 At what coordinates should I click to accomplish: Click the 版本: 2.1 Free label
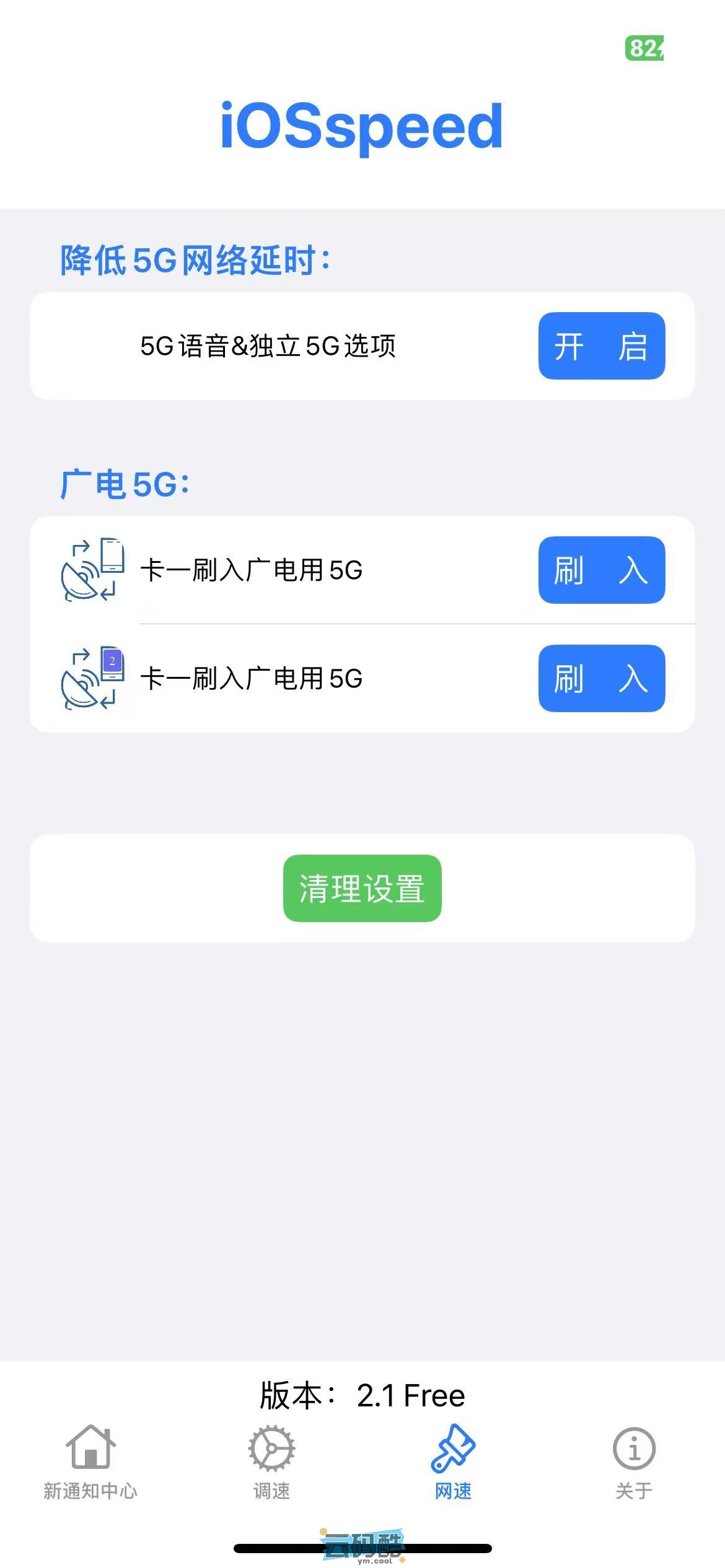[362, 1381]
